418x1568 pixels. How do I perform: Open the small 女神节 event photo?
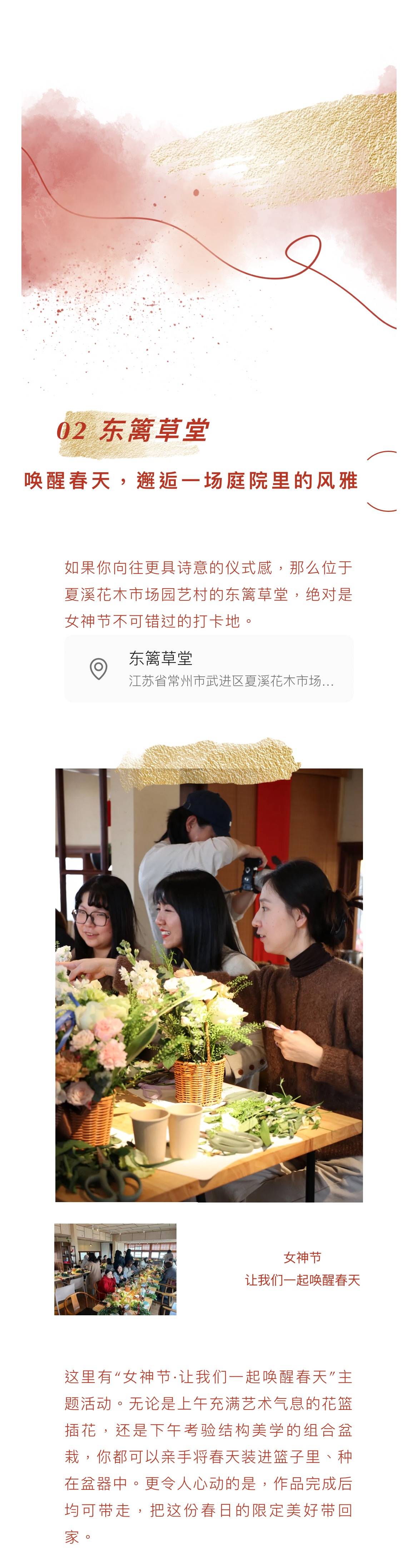tap(115, 1269)
